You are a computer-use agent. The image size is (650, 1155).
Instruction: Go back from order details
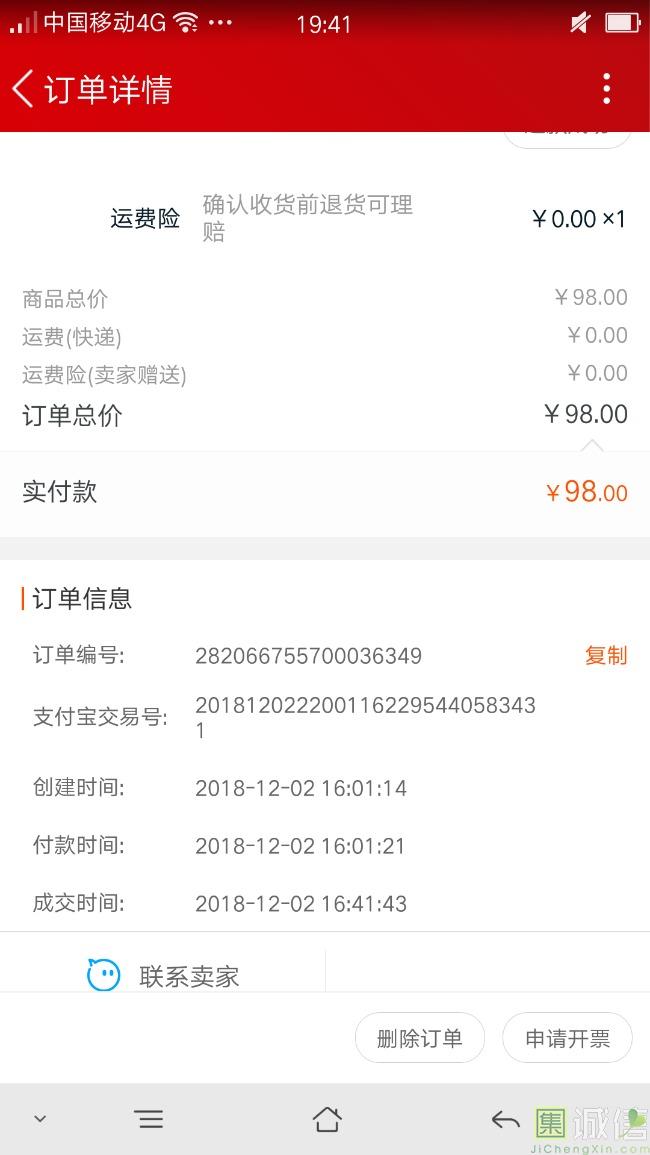24,89
